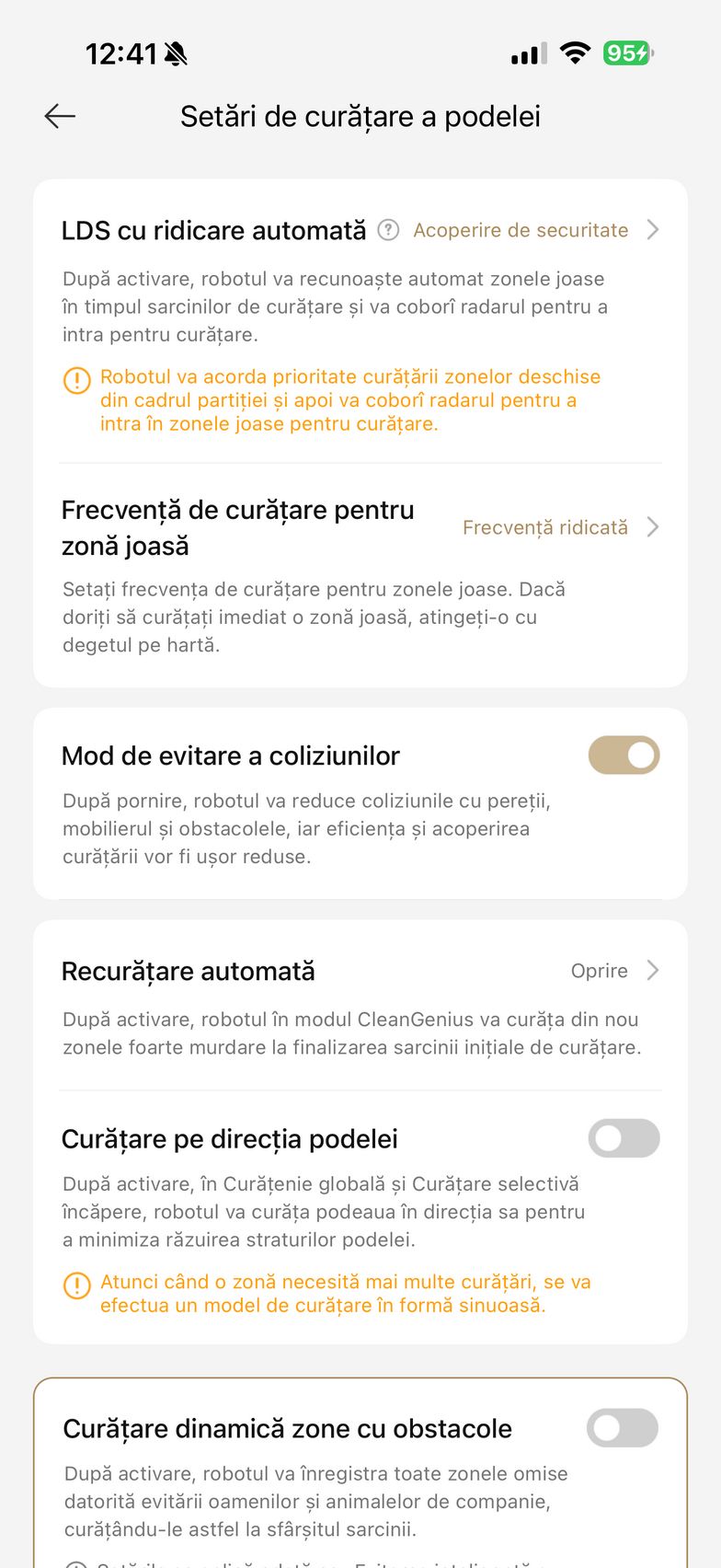Open LDS cu ridicare automată options
Screen dimensions: 721x1568
pos(534,230)
